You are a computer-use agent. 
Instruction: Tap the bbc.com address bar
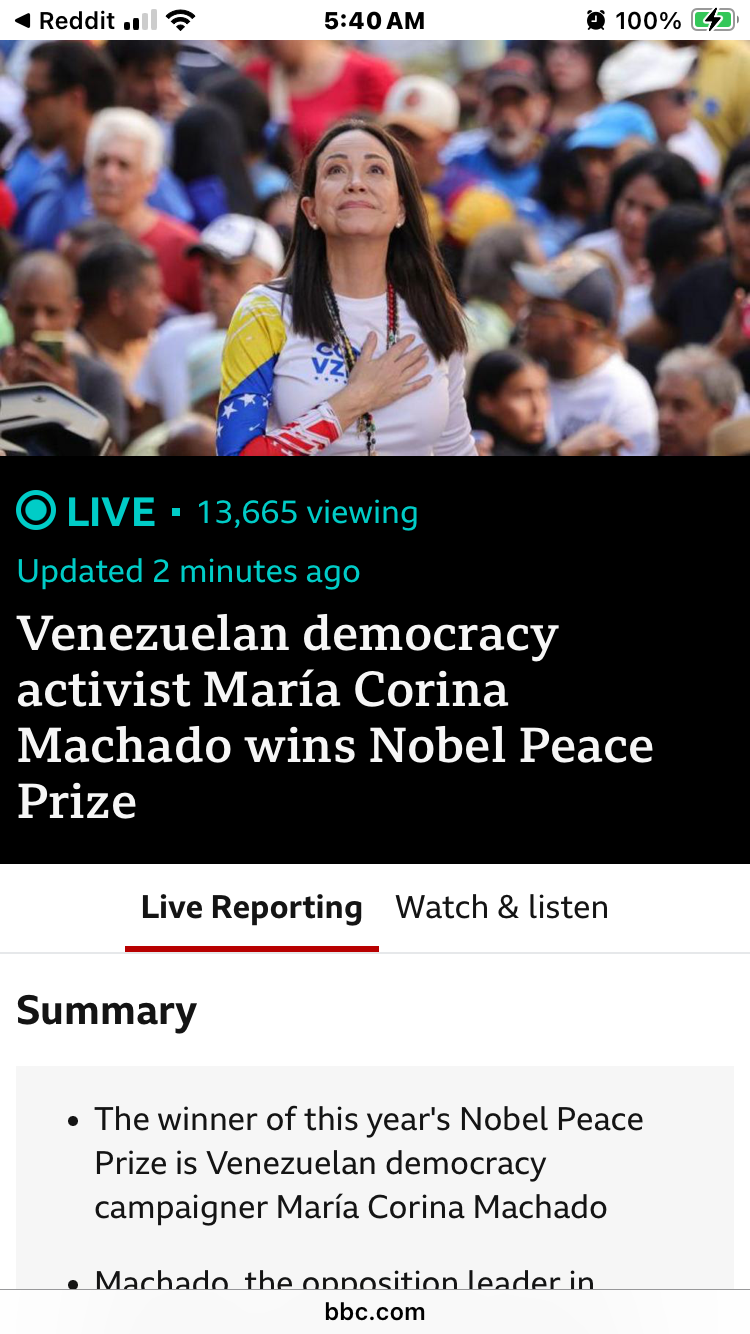click(x=375, y=1312)
